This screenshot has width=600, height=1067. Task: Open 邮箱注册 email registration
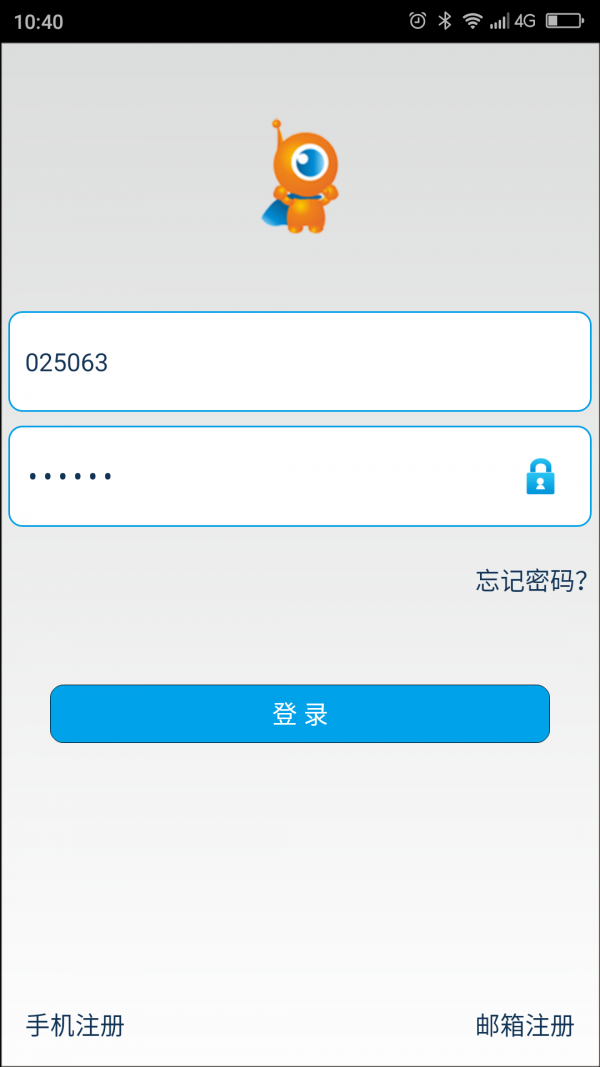point(525,1025)
